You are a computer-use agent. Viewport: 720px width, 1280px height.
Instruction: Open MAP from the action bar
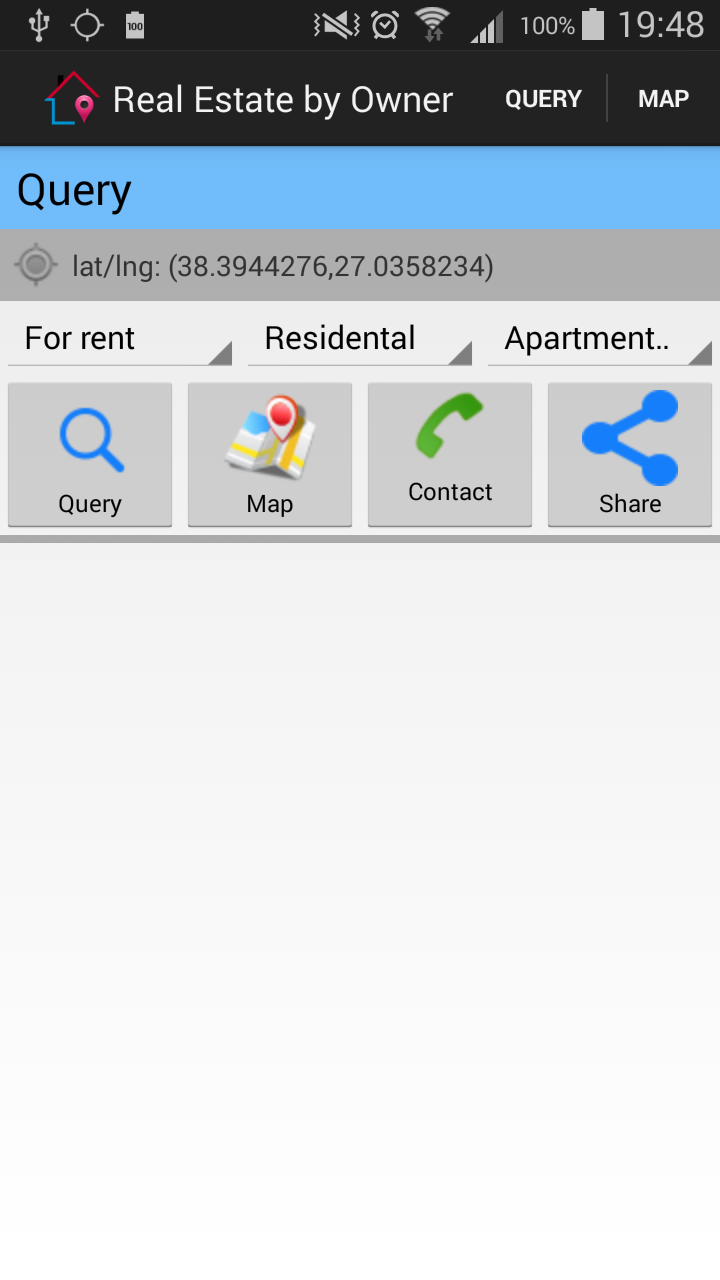pos(663,99)
